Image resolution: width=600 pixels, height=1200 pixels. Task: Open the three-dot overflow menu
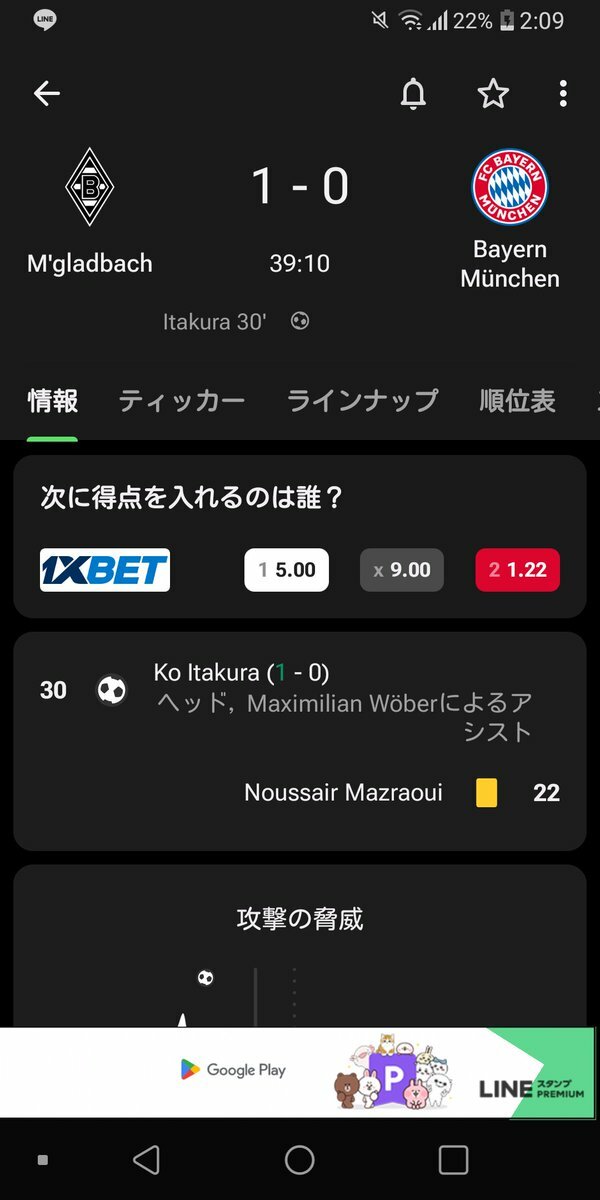[563, 94]
